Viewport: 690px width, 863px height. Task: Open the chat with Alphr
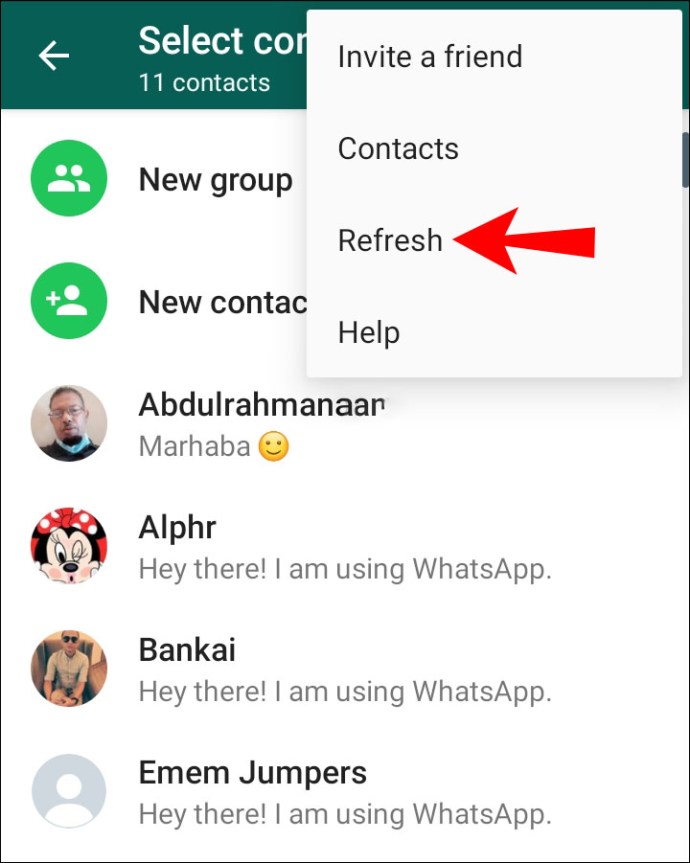[x=344, y=547]
